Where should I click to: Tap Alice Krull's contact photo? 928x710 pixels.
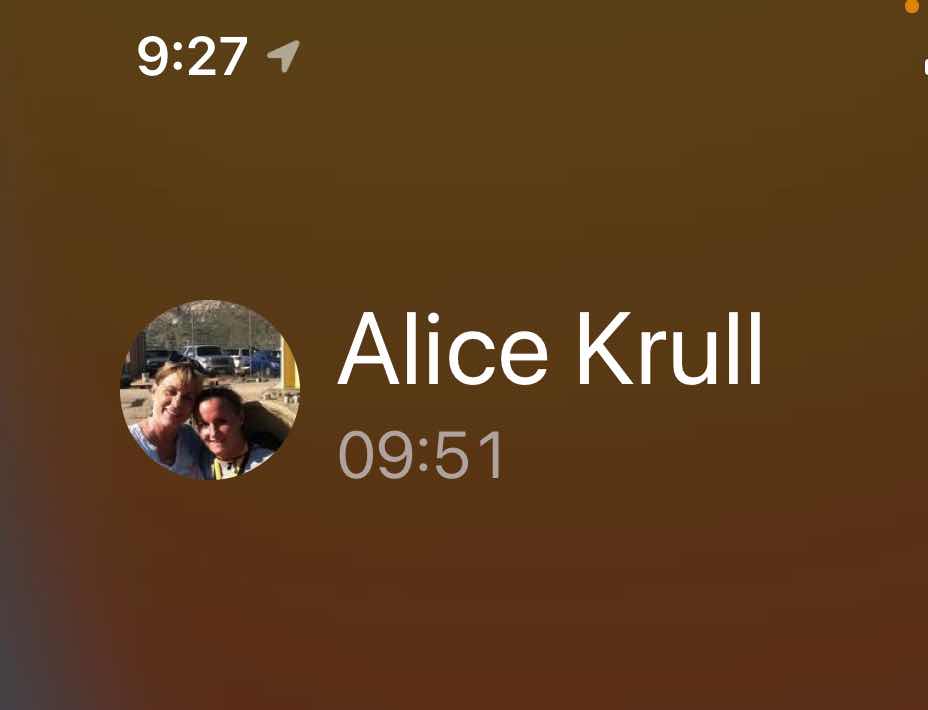coord(210,390)
